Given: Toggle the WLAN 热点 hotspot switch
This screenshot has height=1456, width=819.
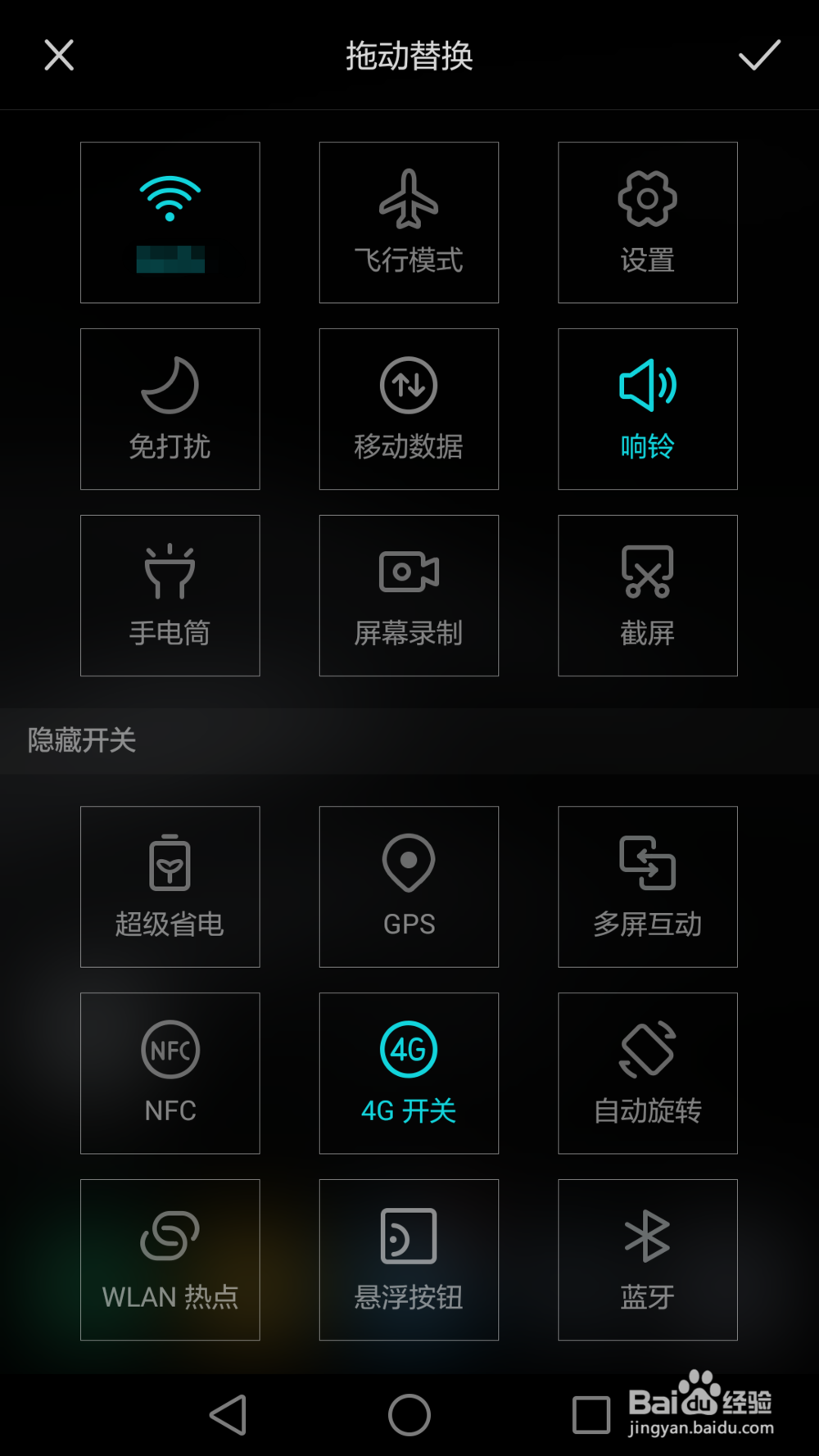Looking at the screenshot, I should pyautogui.click(x=170, y=1259).
